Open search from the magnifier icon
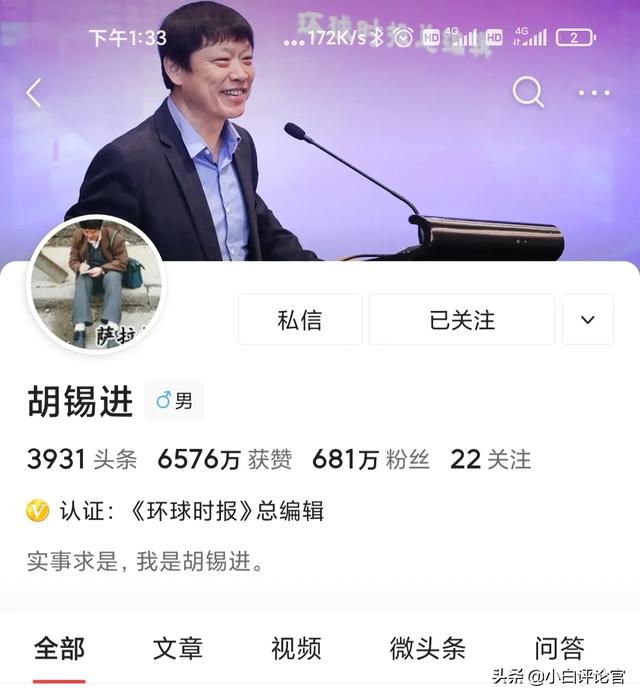 528,92
